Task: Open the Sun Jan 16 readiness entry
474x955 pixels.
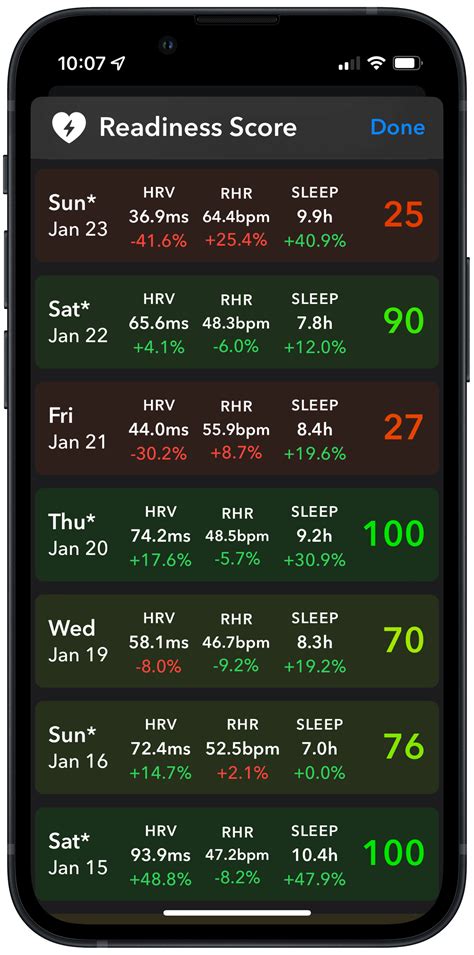Action: 237,747
